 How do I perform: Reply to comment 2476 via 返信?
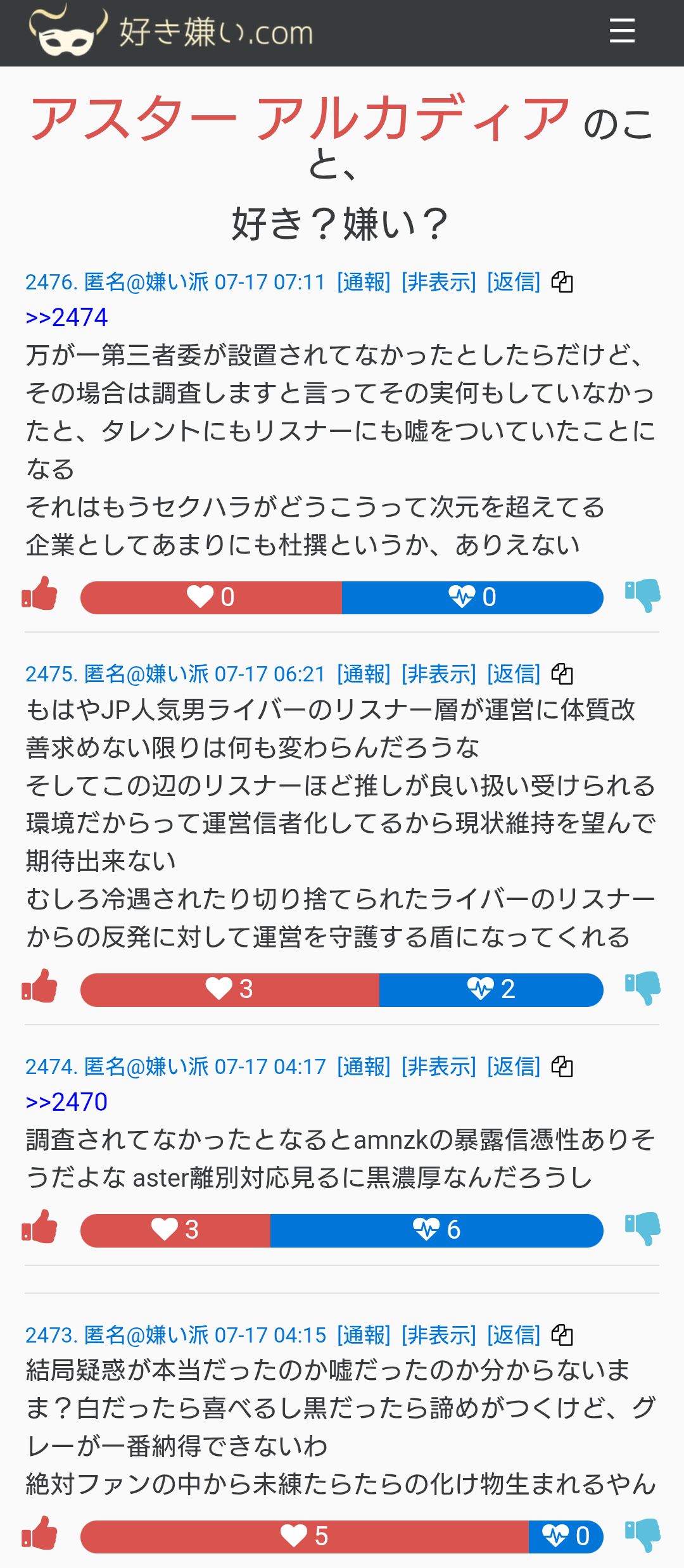click(514, 282)
